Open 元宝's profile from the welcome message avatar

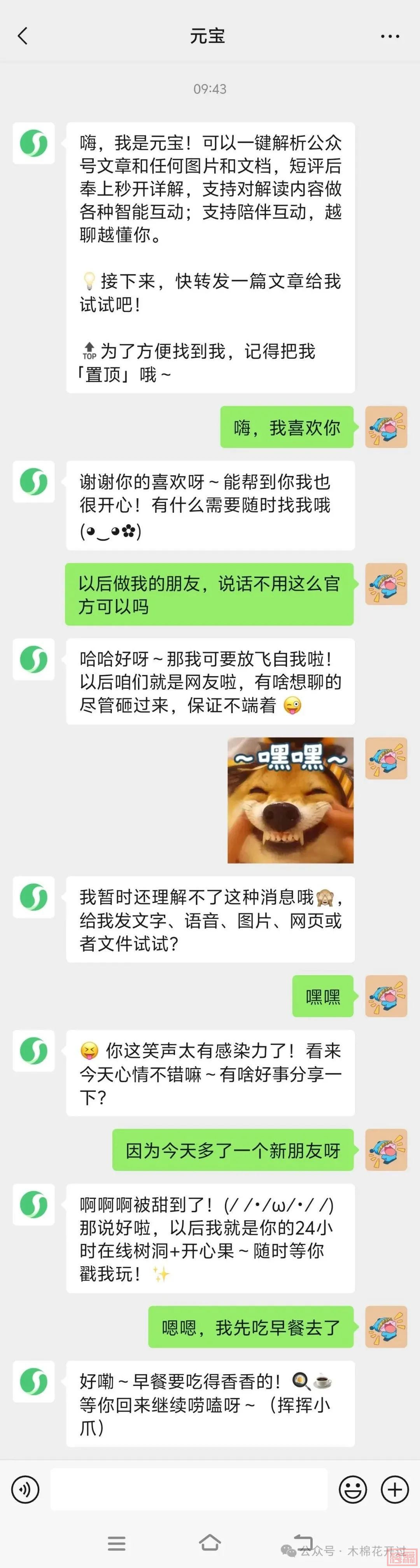tap(33, 144)
